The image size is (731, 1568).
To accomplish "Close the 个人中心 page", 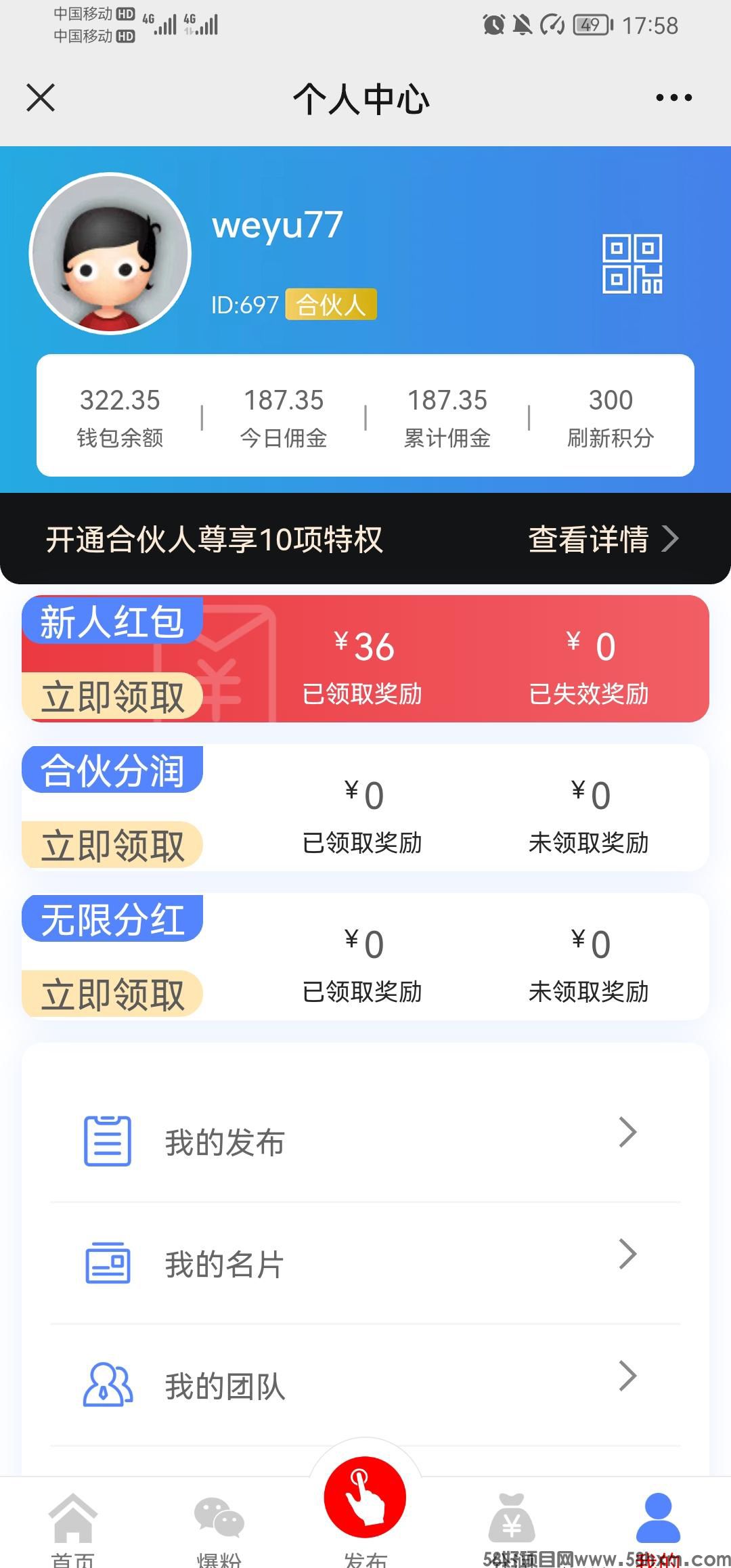I will (x=41, y=97).
